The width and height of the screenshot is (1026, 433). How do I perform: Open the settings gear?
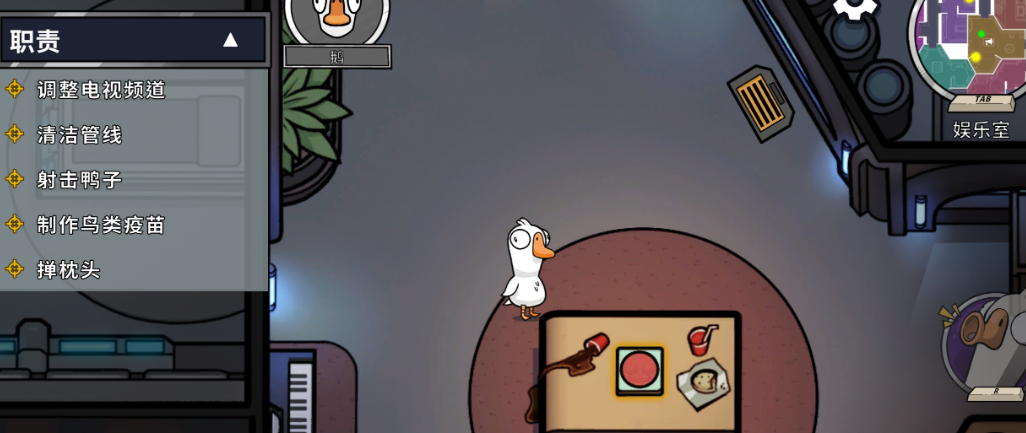855,8
